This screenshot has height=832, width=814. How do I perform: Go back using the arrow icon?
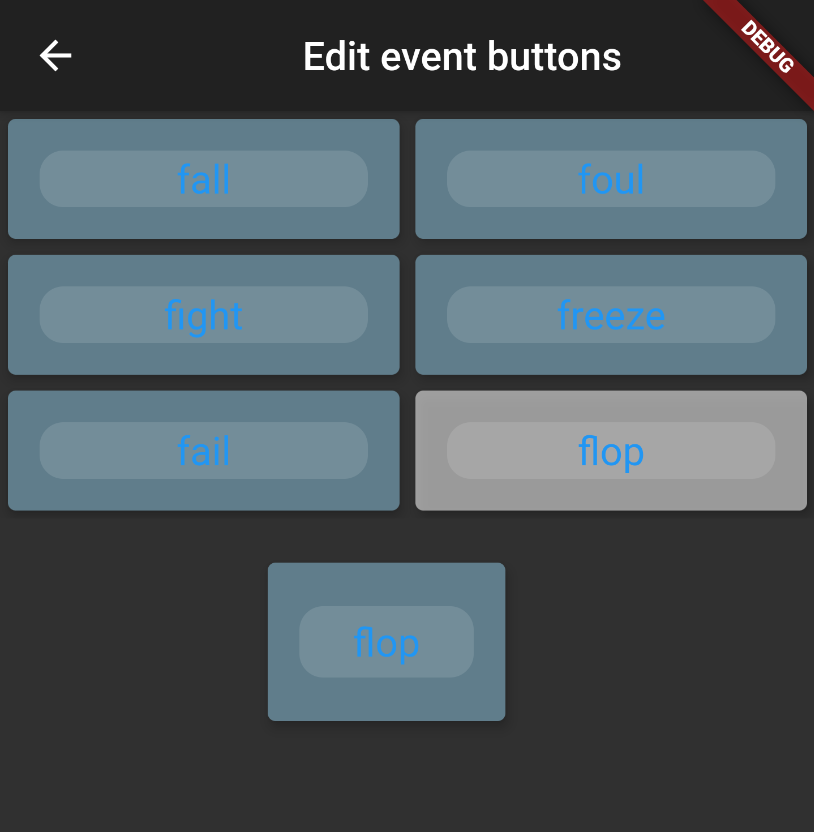click(x=56, y=56)
